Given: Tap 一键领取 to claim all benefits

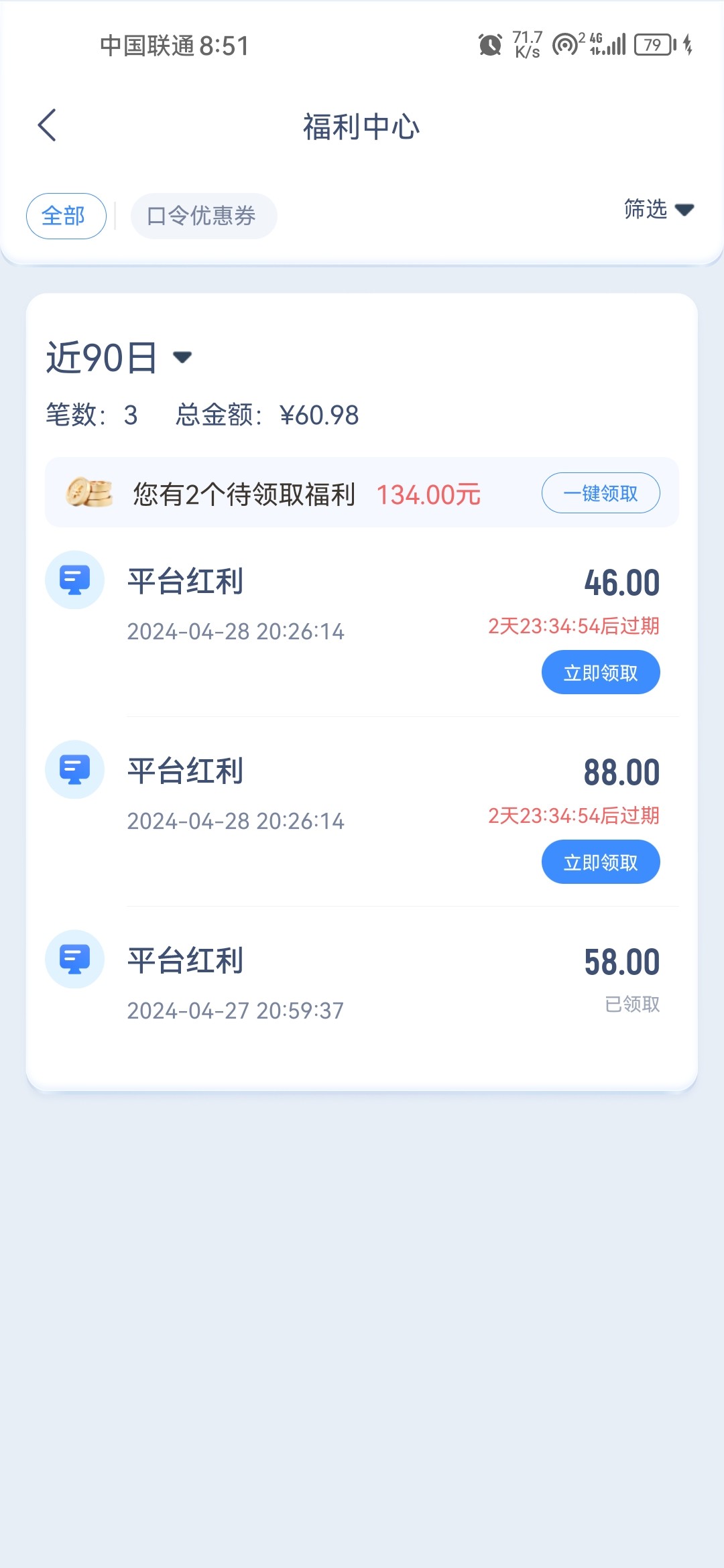Looking at the screenshot, I should [x=601, y=493].
